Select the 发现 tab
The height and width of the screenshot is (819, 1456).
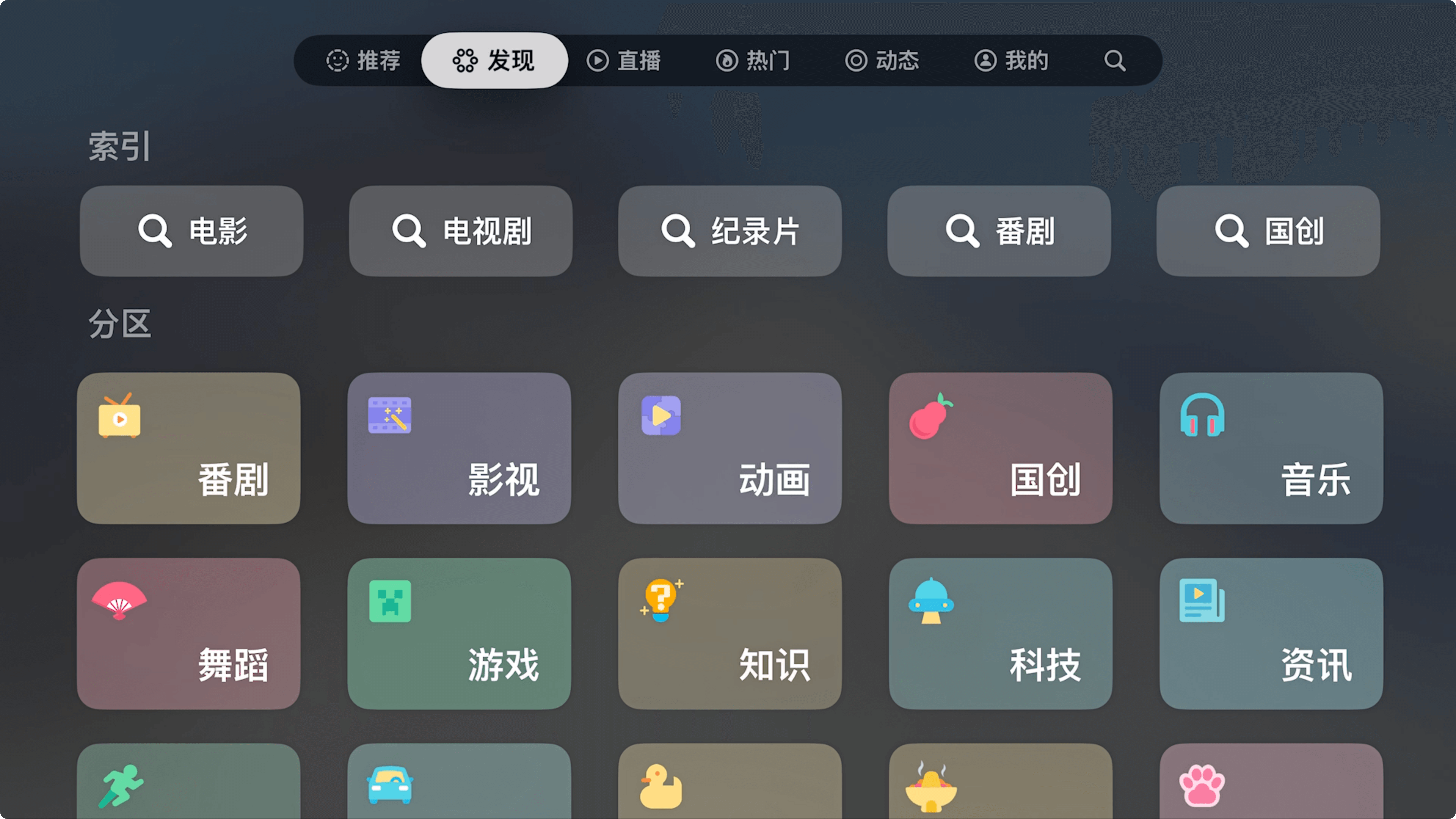tap(494, 61)
